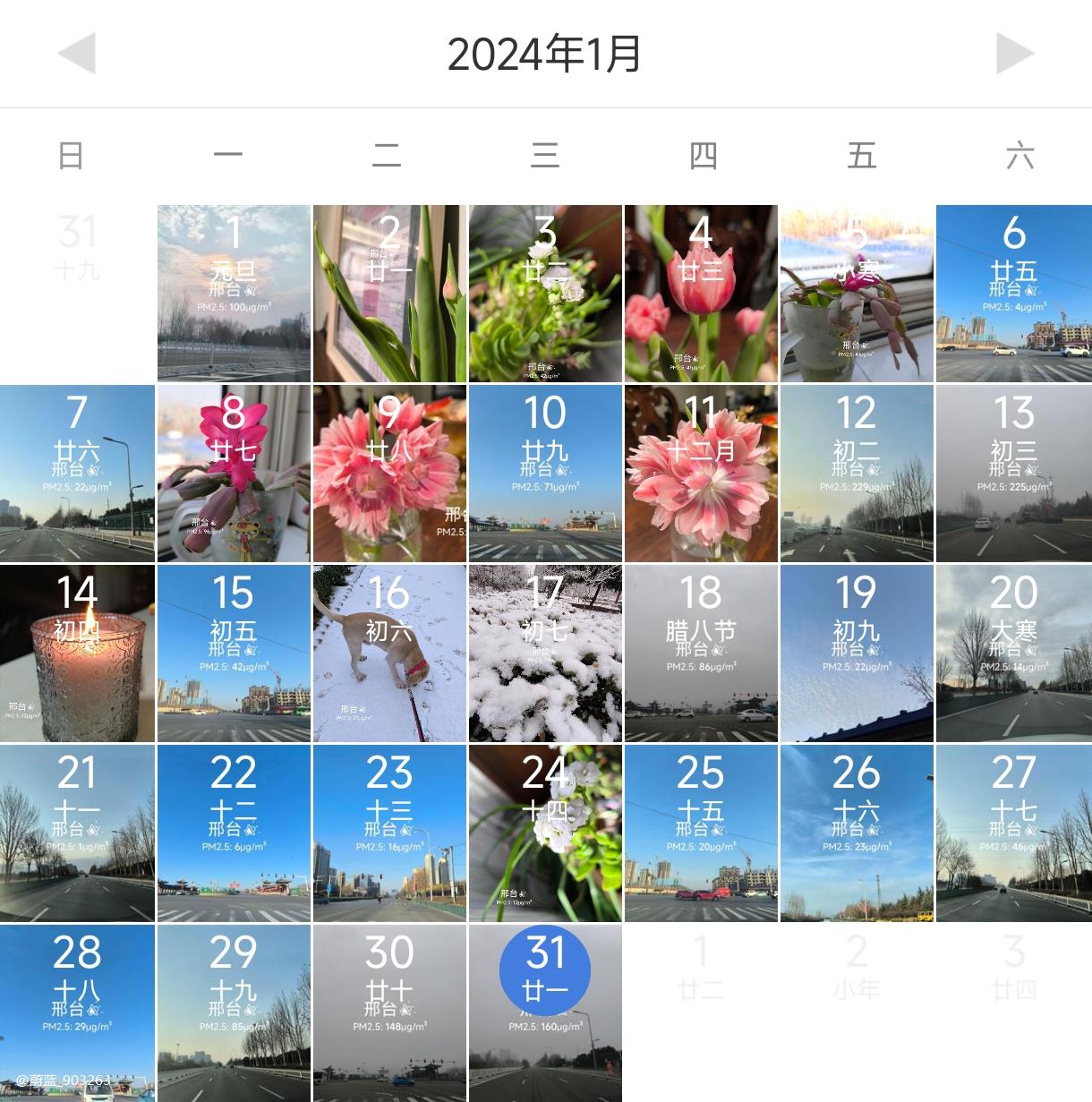Open the January 22 blue sky photo
Viewport: 1092px width, 1102px height.
click(x=234, y=833)
